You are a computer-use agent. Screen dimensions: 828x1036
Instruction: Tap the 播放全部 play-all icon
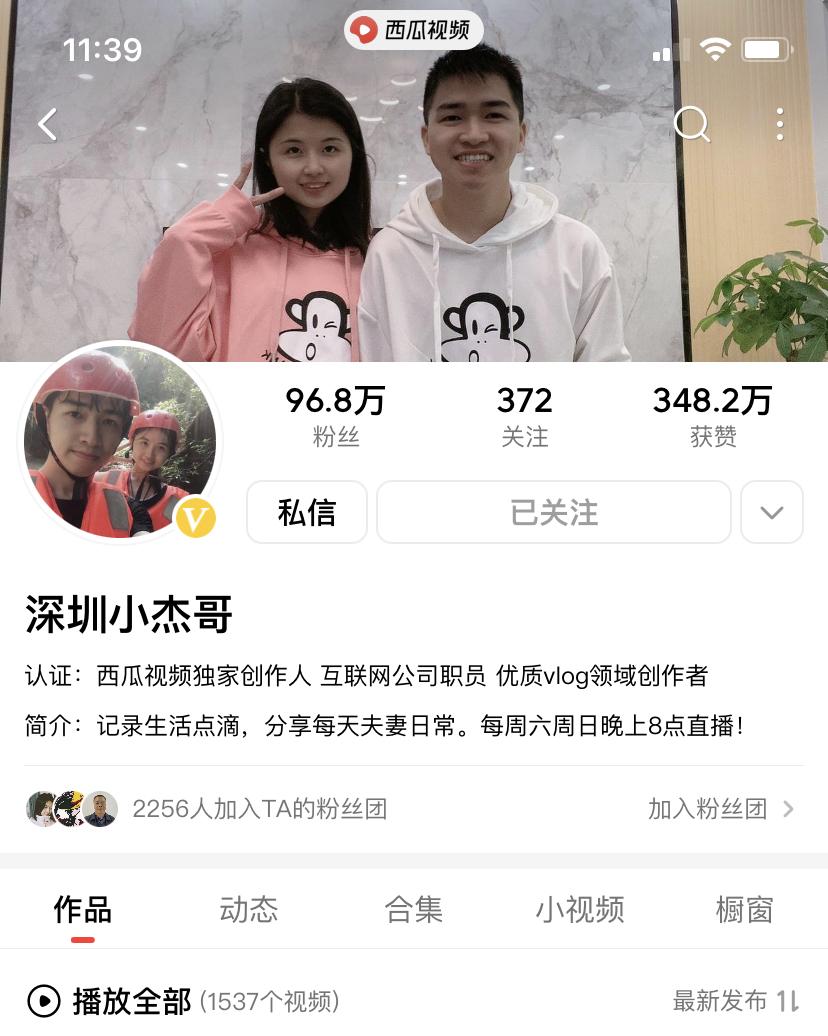pos(41,1001)
